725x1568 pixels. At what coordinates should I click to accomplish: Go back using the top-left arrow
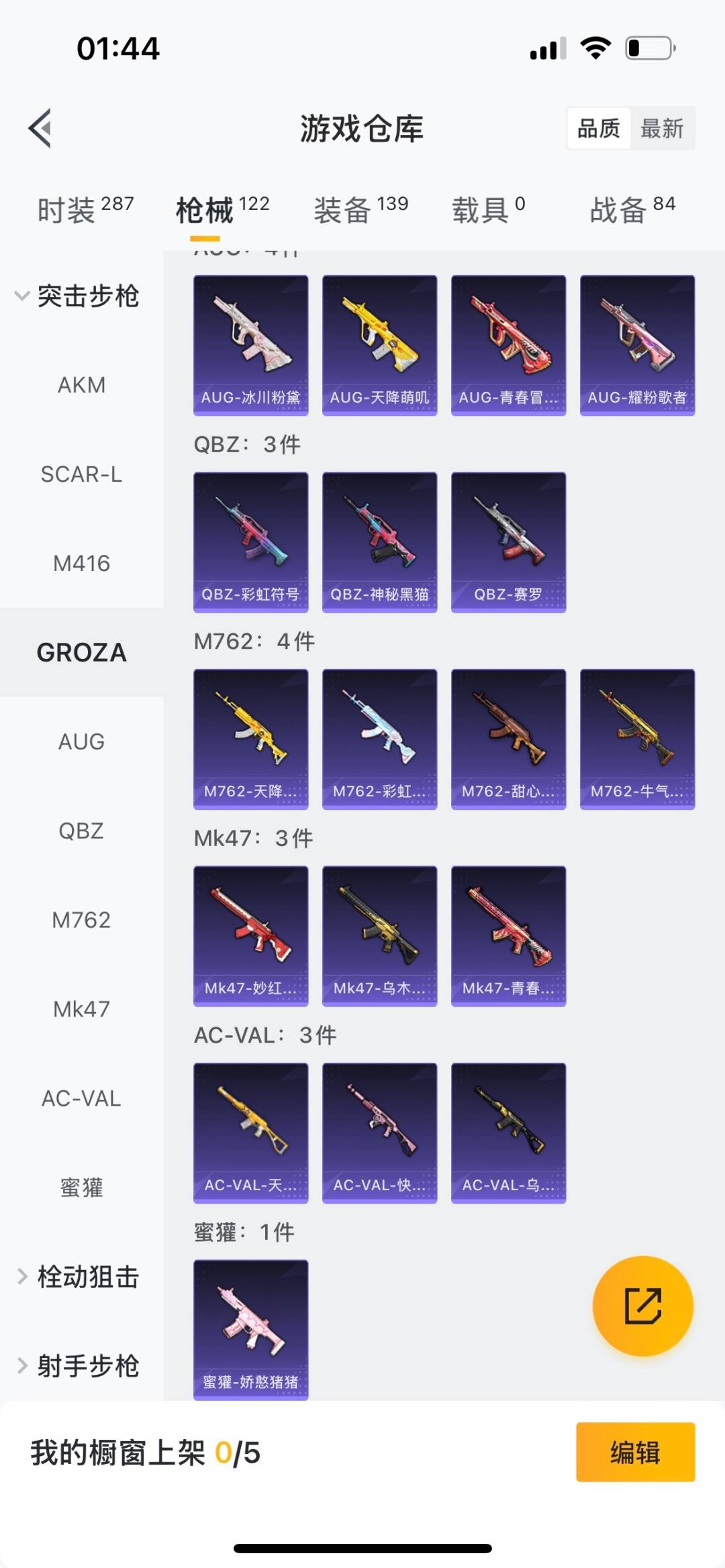pos(40,127)
